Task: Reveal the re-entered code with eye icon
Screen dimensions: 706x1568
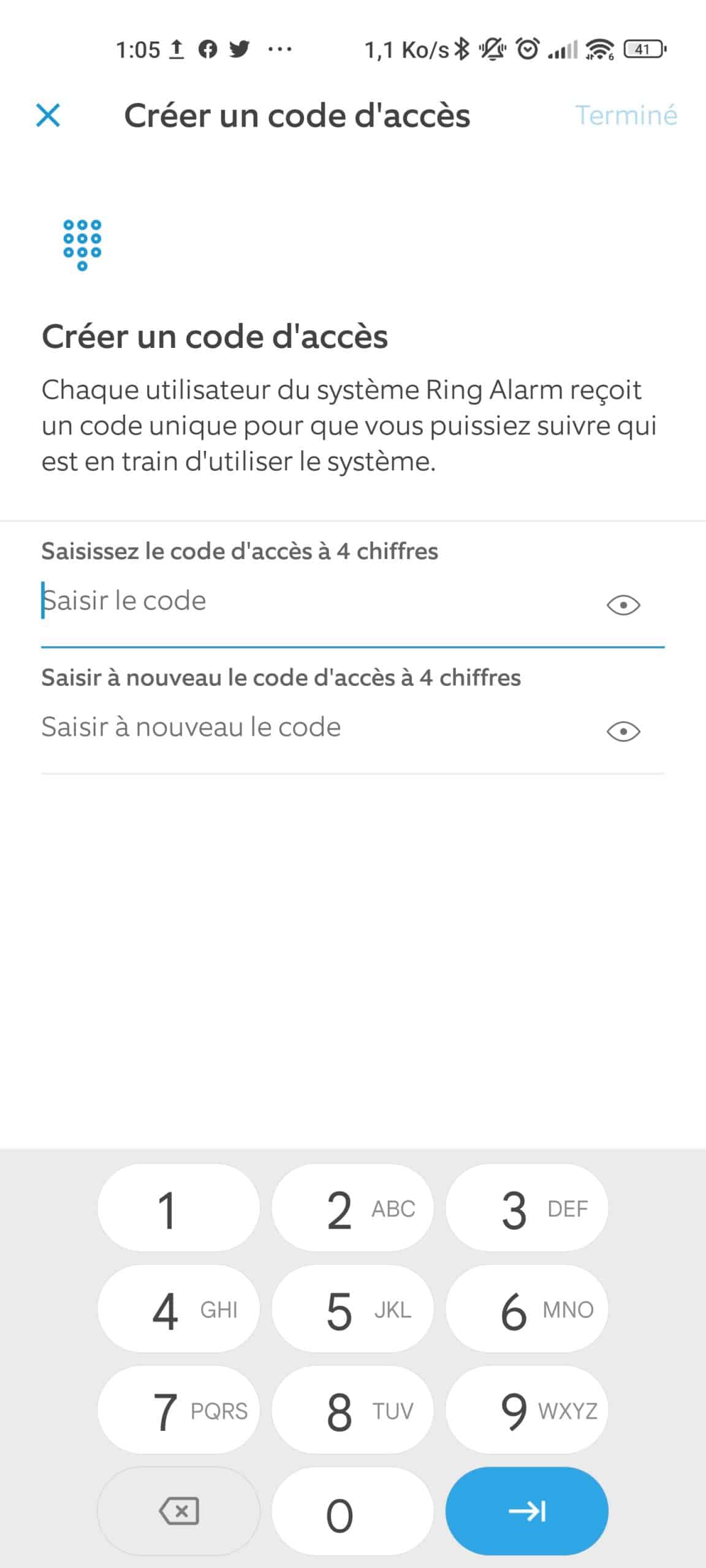Action: 623,731
